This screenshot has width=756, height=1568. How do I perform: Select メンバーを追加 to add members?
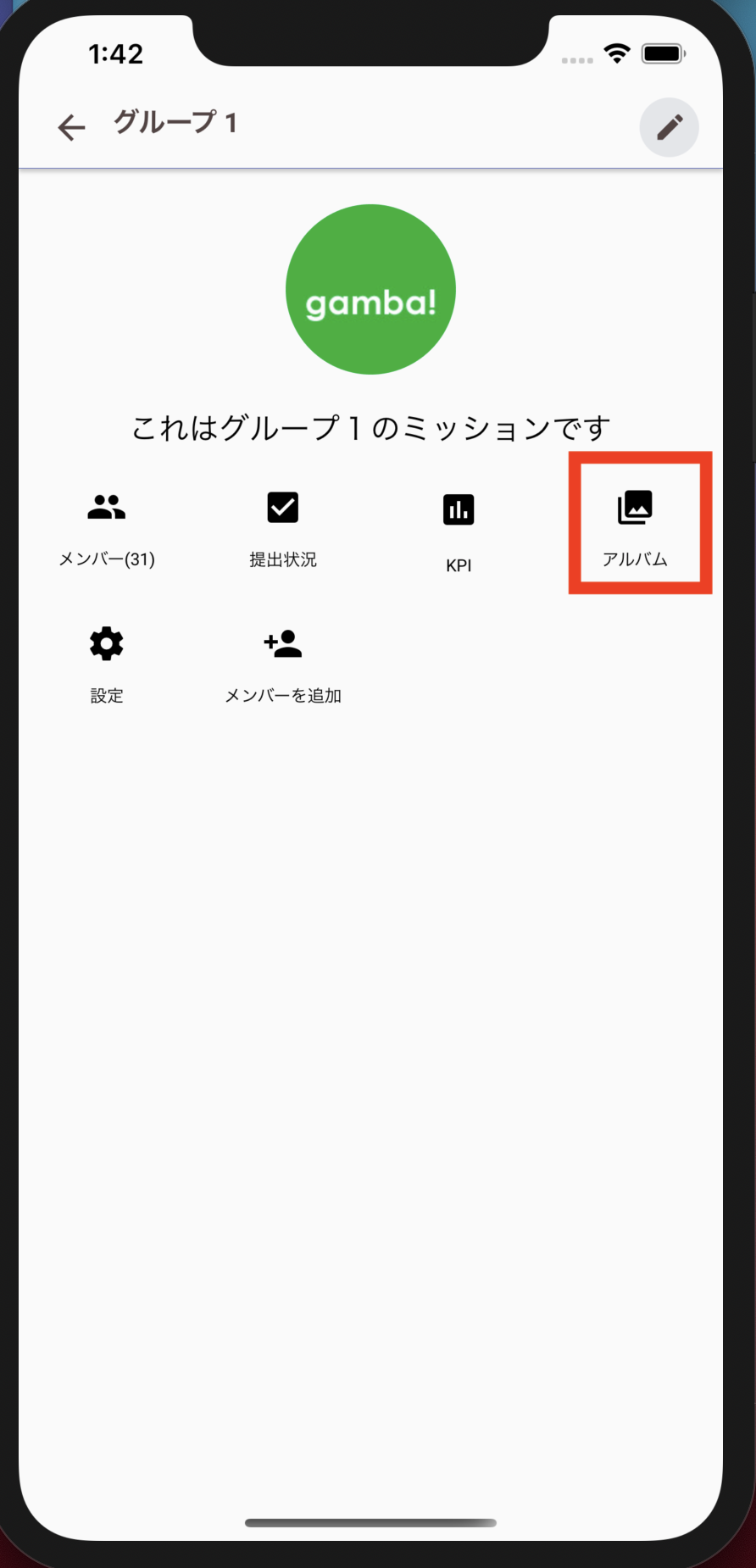(283, 664)
